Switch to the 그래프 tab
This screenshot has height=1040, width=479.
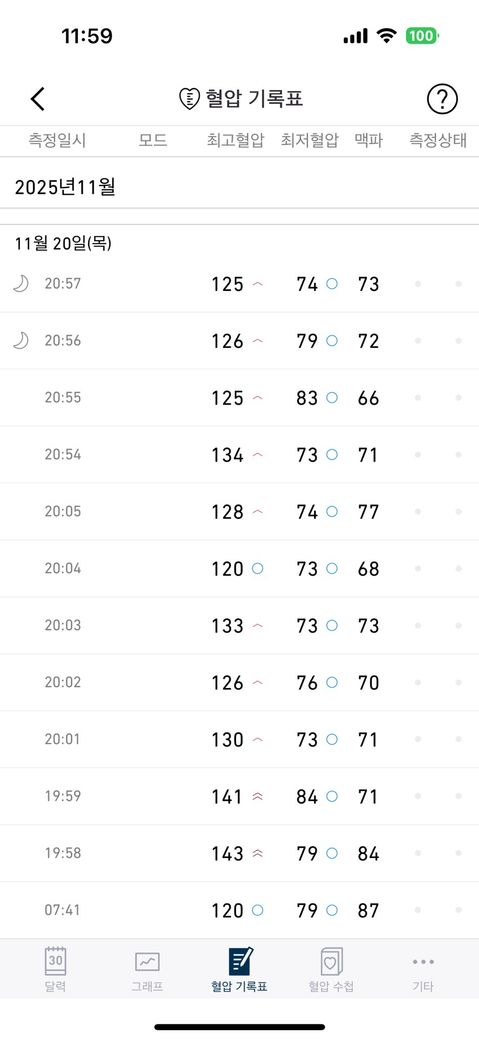[x=147, y=968]
